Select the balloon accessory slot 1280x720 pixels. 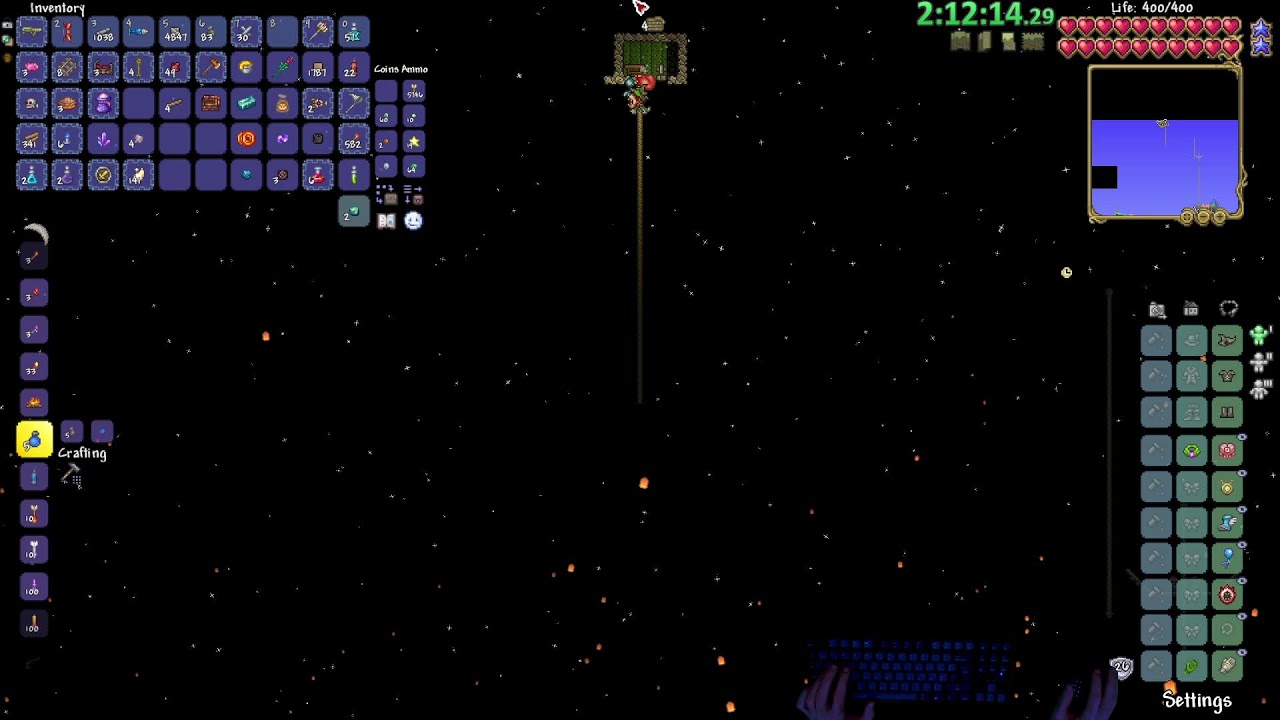1227,557
